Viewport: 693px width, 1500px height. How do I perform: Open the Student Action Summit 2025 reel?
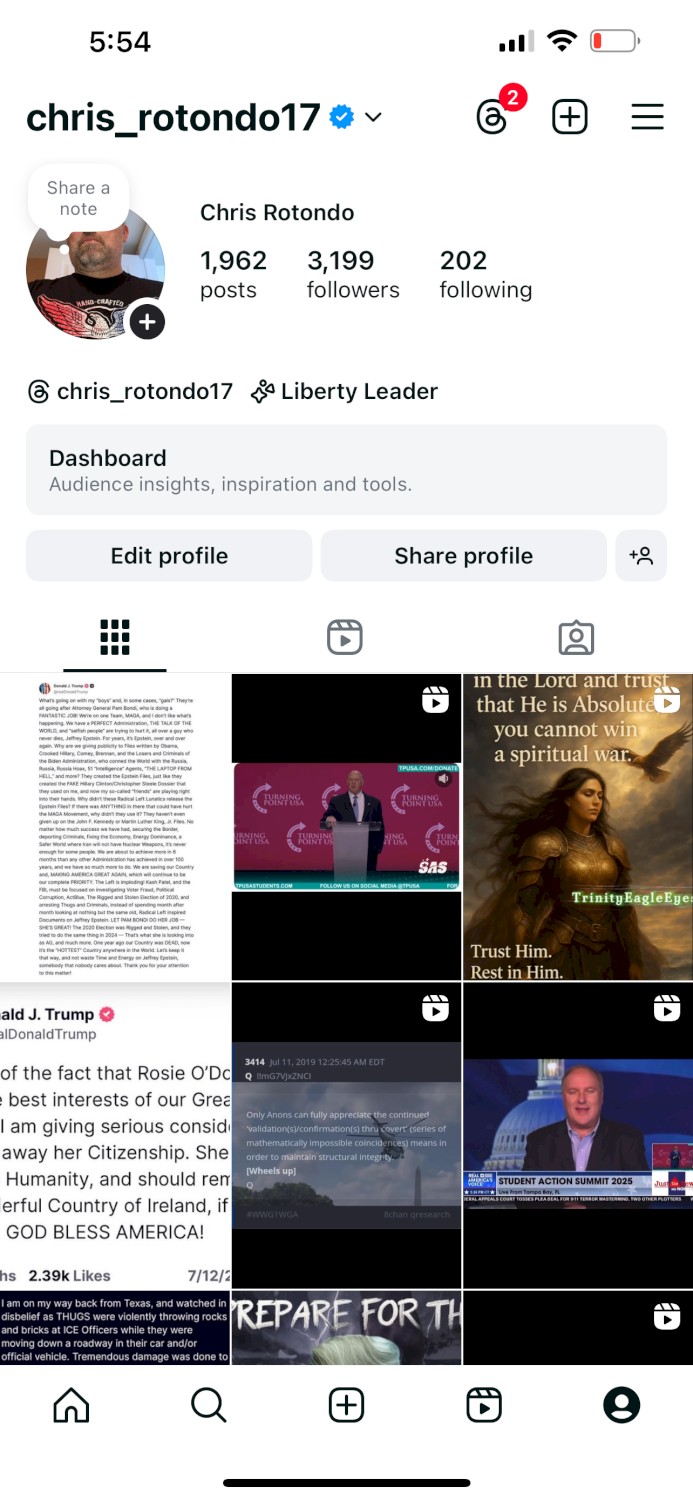coord(578,1135)
